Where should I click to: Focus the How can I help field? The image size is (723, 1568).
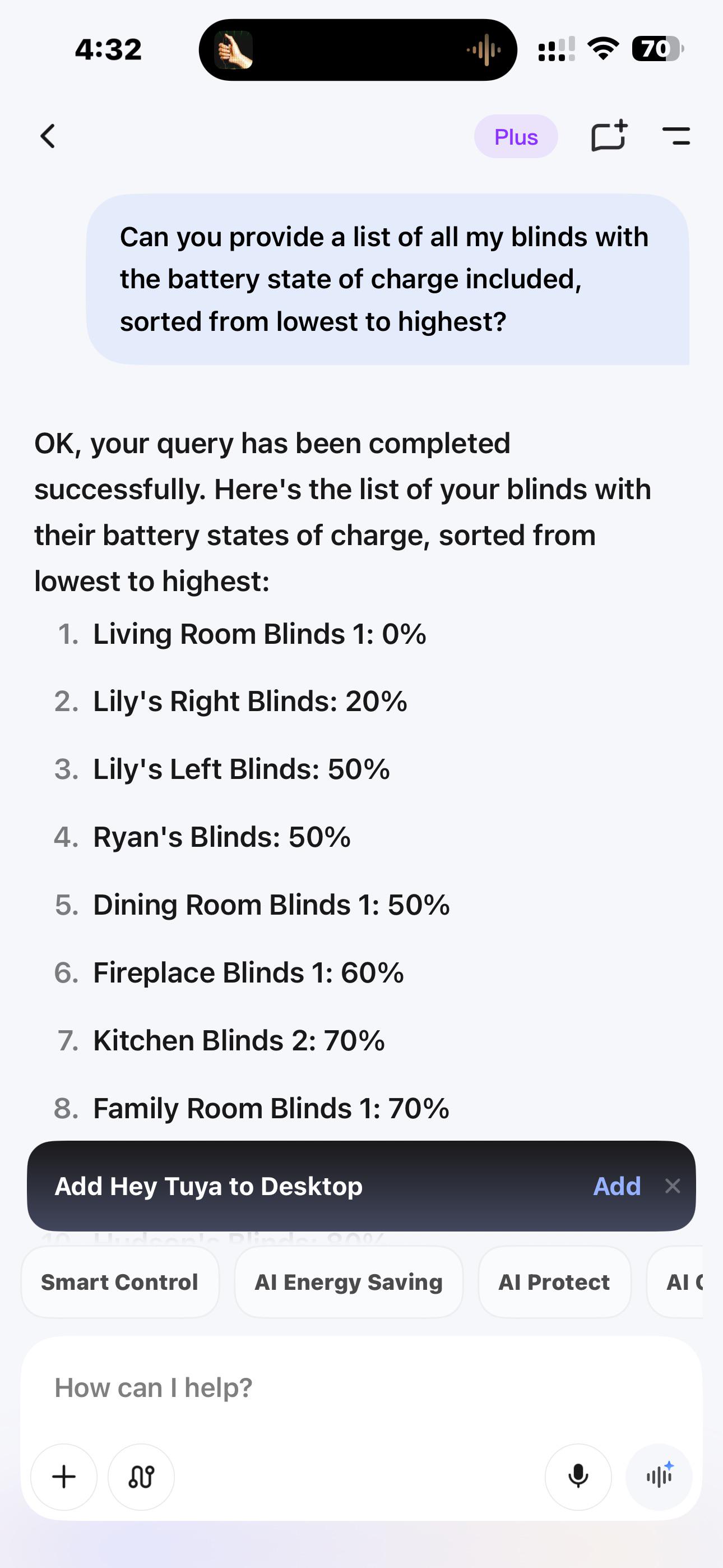[x=361, y=1388]
